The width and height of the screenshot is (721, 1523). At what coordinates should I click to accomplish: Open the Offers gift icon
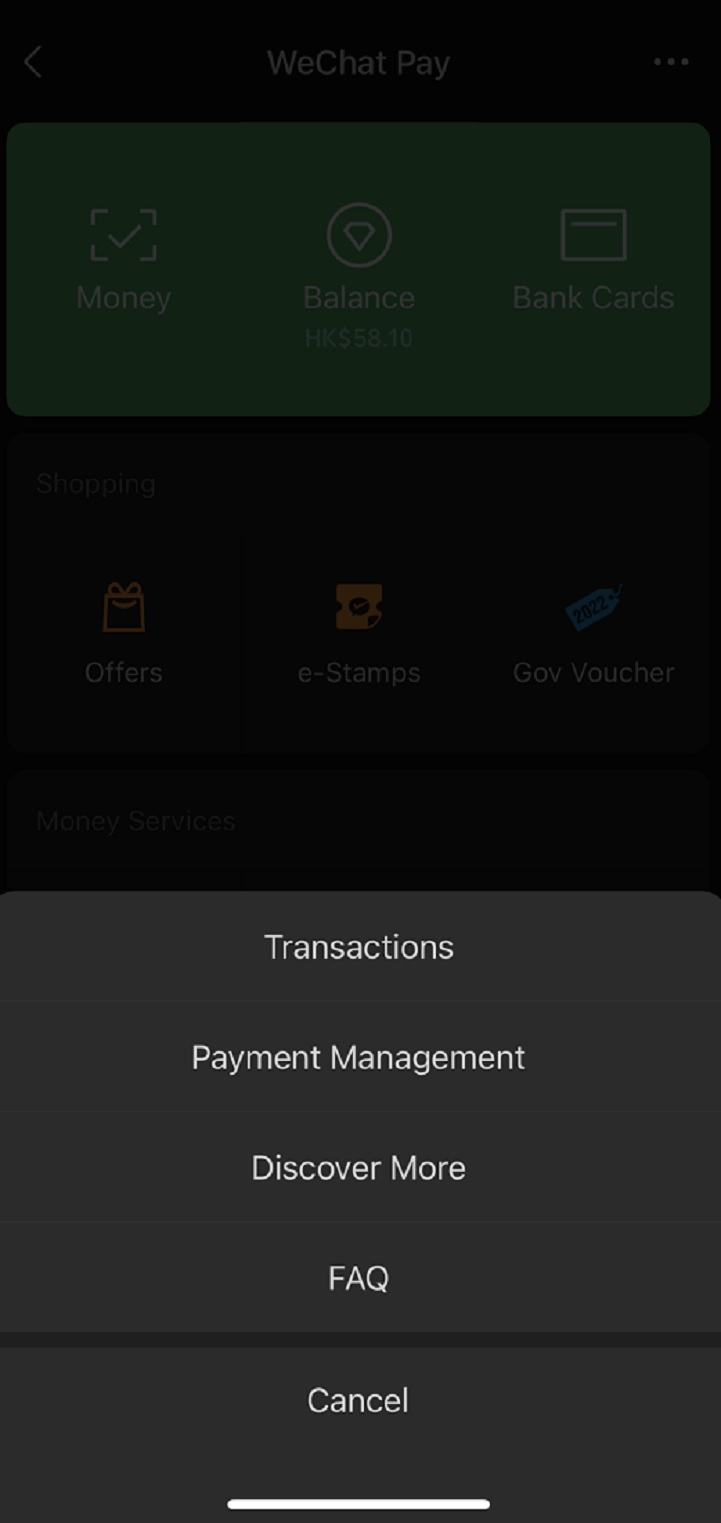click(x=123, y=608)
